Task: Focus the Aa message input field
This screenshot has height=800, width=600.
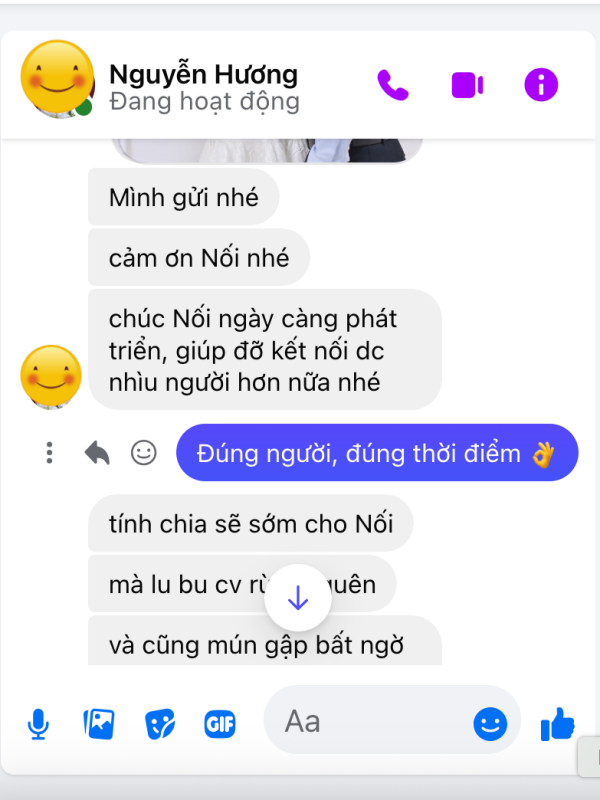Action: [370, 721]
